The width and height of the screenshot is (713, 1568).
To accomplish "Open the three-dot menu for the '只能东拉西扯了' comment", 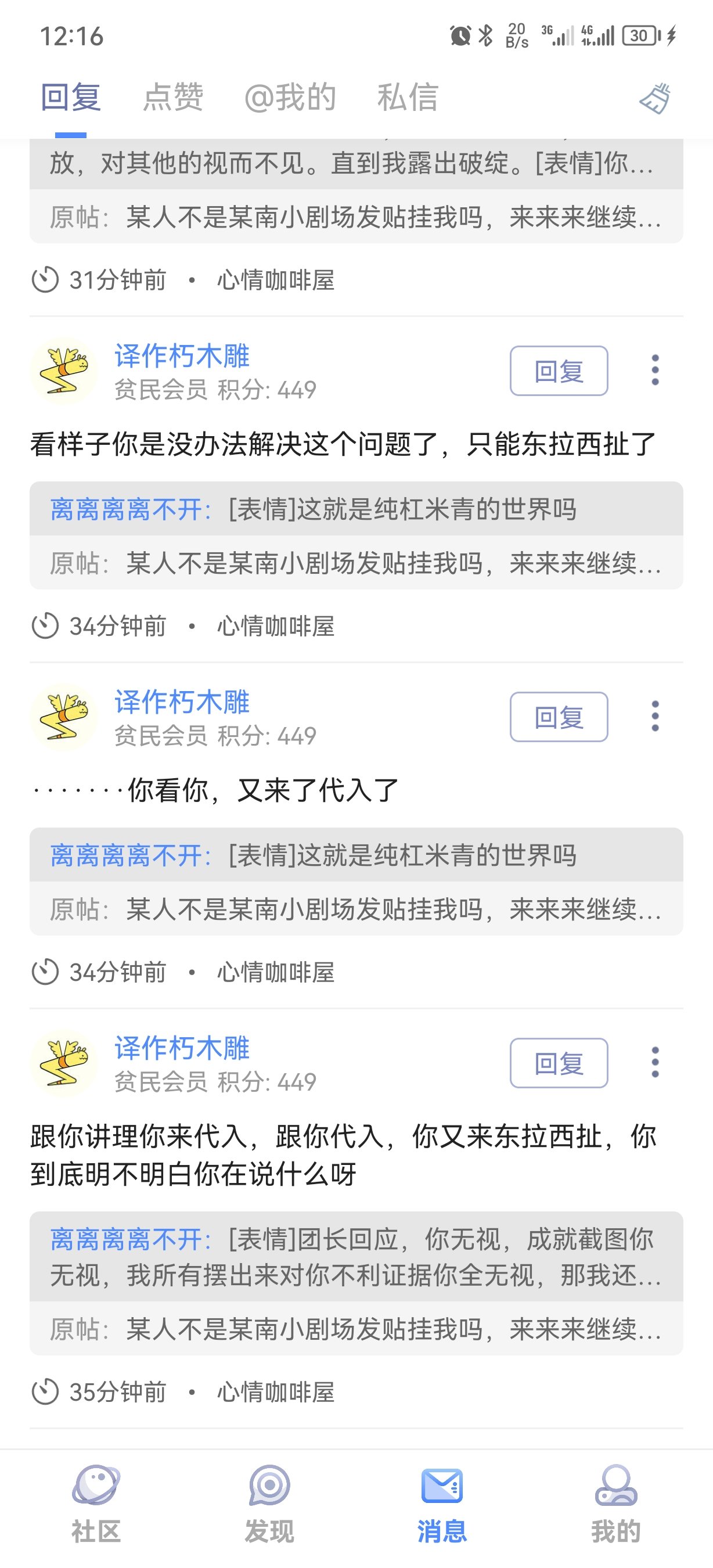I will 654,370.
